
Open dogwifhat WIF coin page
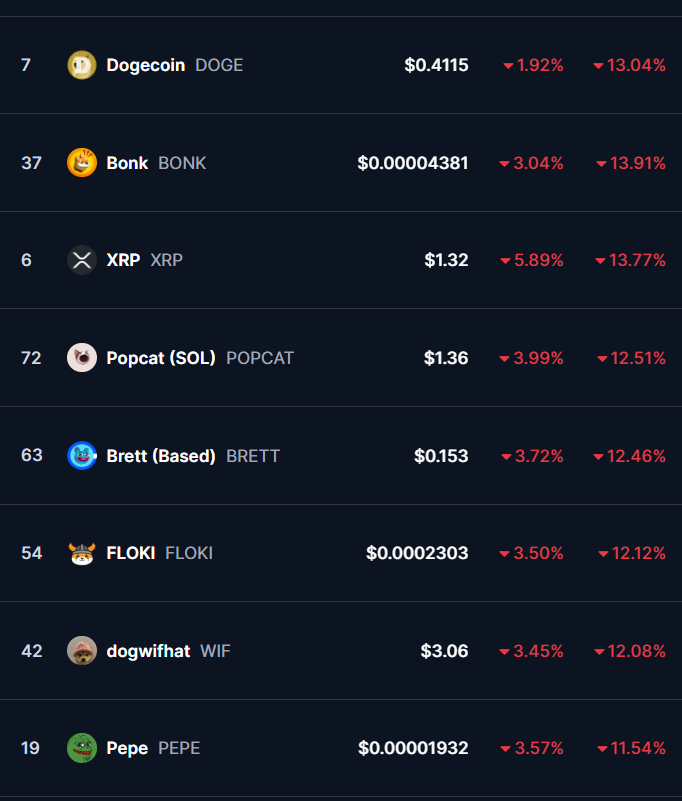click(148, 651)
